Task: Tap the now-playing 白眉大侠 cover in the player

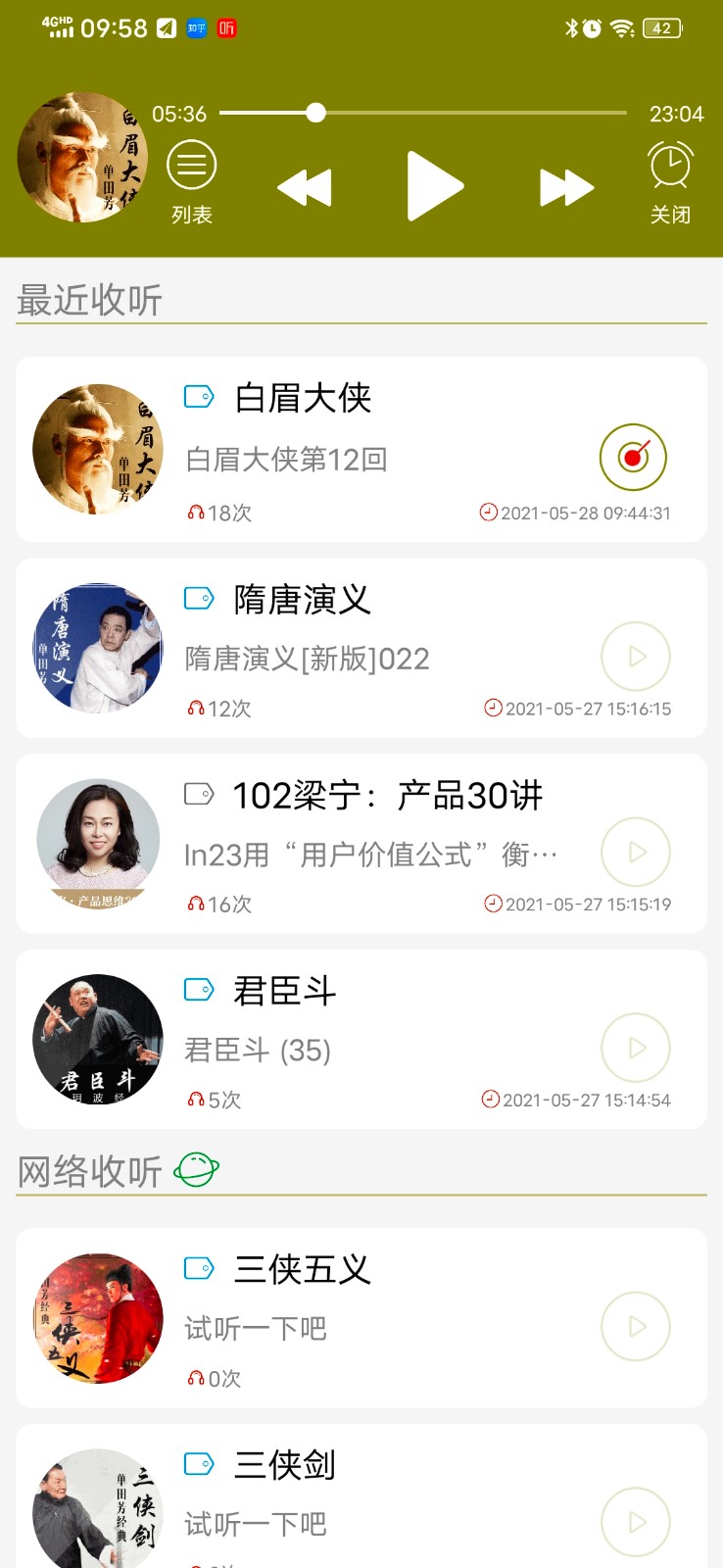Action: (x=82, y=158)
